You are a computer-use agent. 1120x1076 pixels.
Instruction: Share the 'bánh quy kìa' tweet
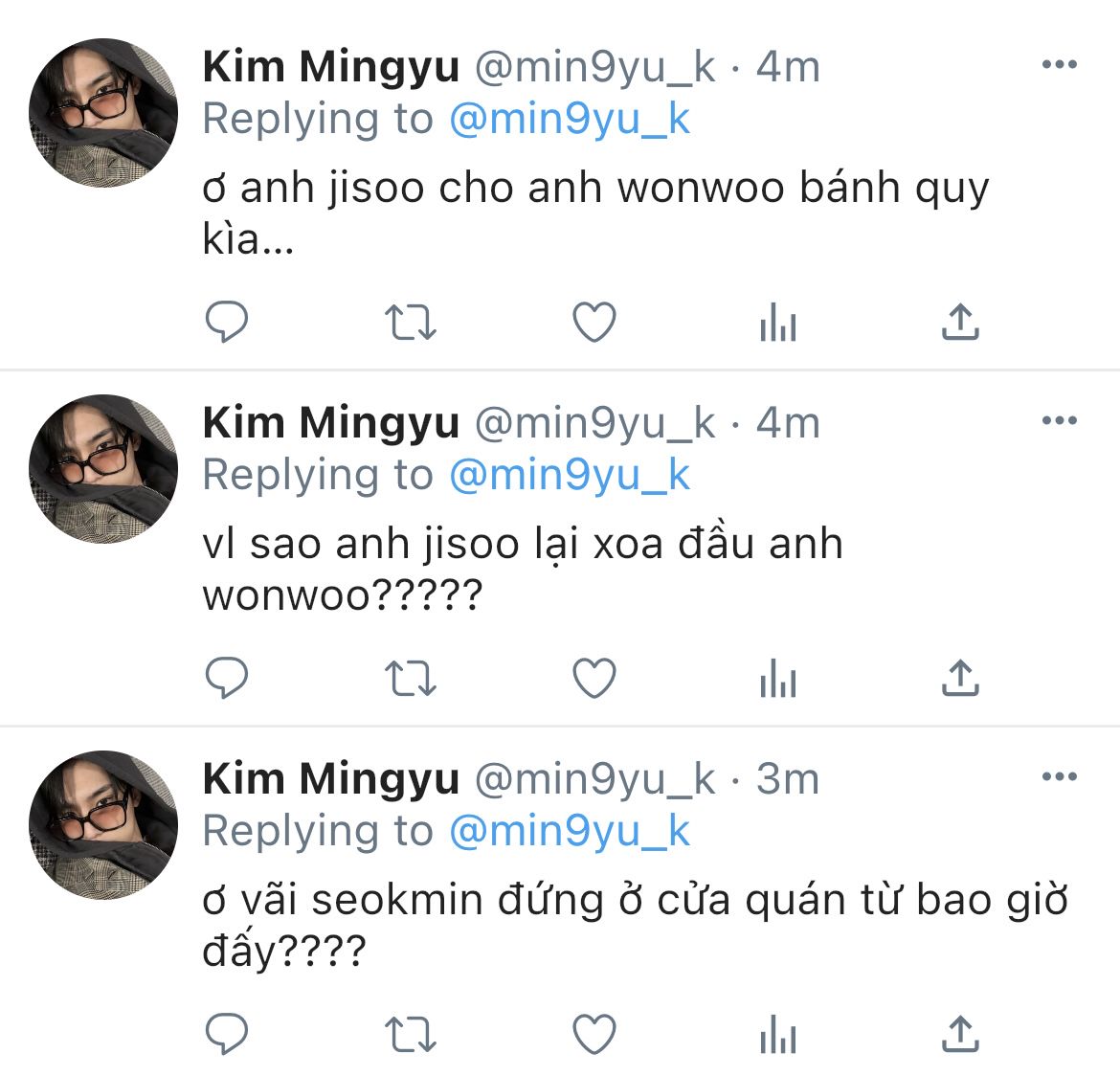coord(960,322)
